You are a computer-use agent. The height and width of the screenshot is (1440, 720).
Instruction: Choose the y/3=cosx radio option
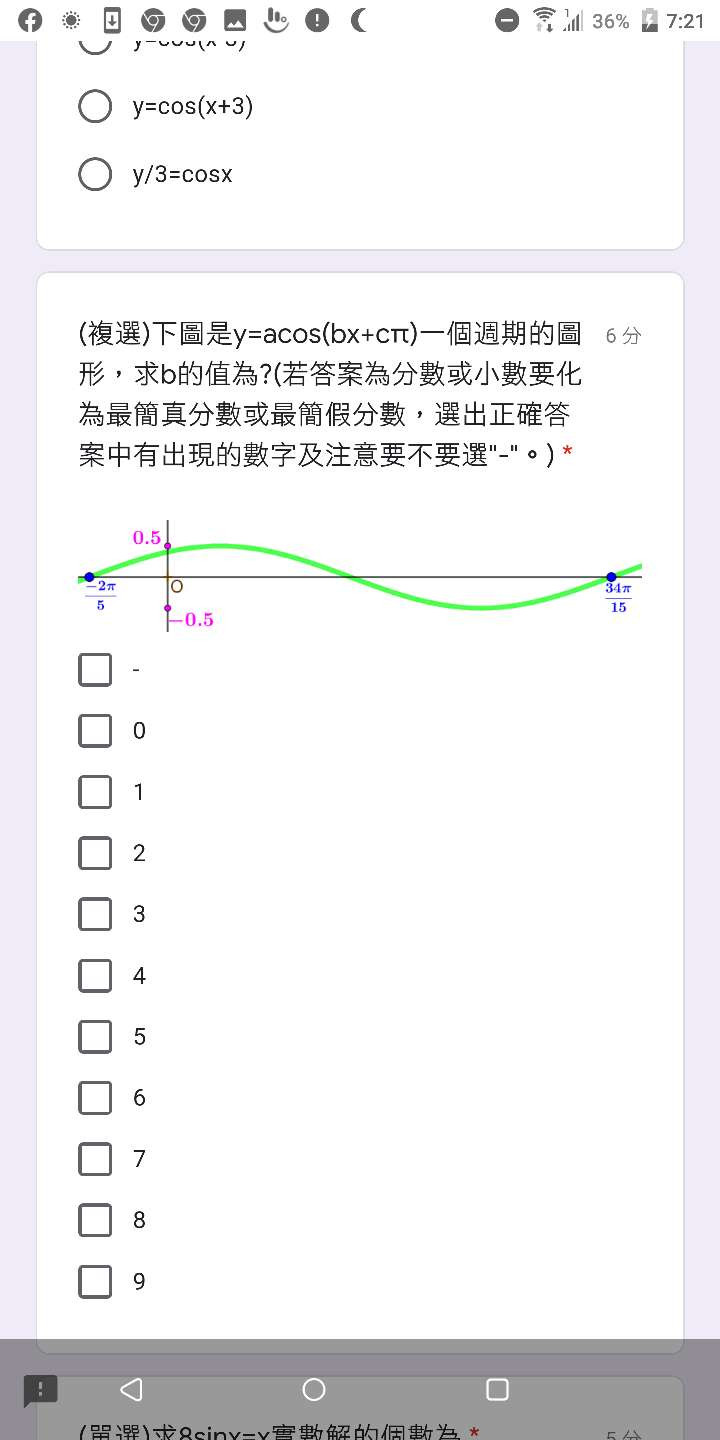point(95,174)
